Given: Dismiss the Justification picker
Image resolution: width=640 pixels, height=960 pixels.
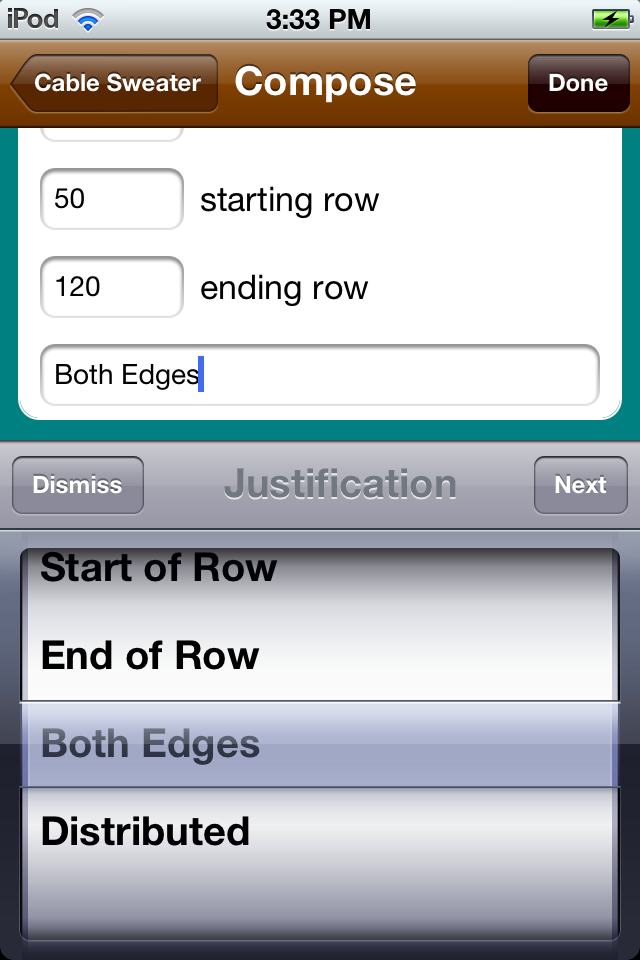Looking at the screenshot, I should coord(78,485).
